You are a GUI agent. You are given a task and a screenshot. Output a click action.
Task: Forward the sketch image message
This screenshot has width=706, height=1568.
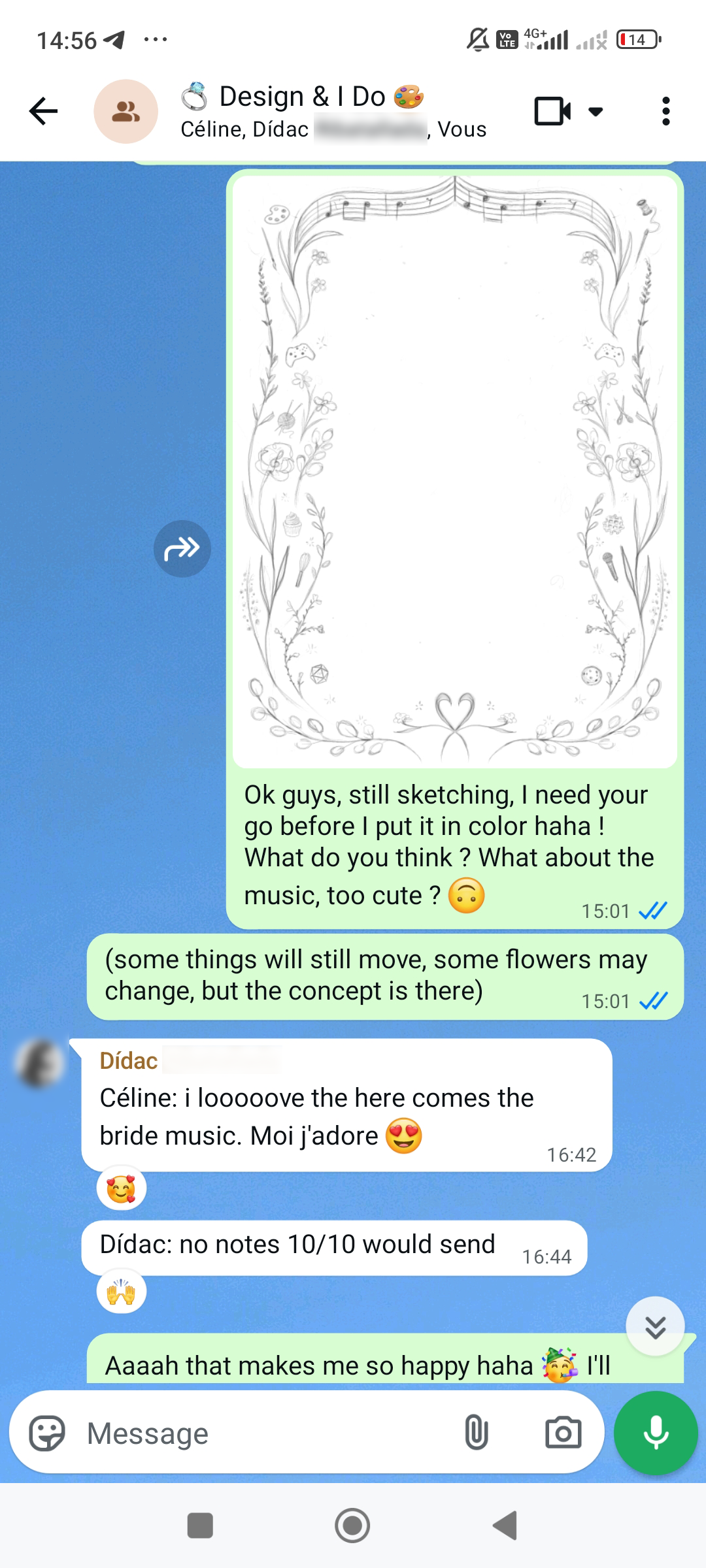182,549
